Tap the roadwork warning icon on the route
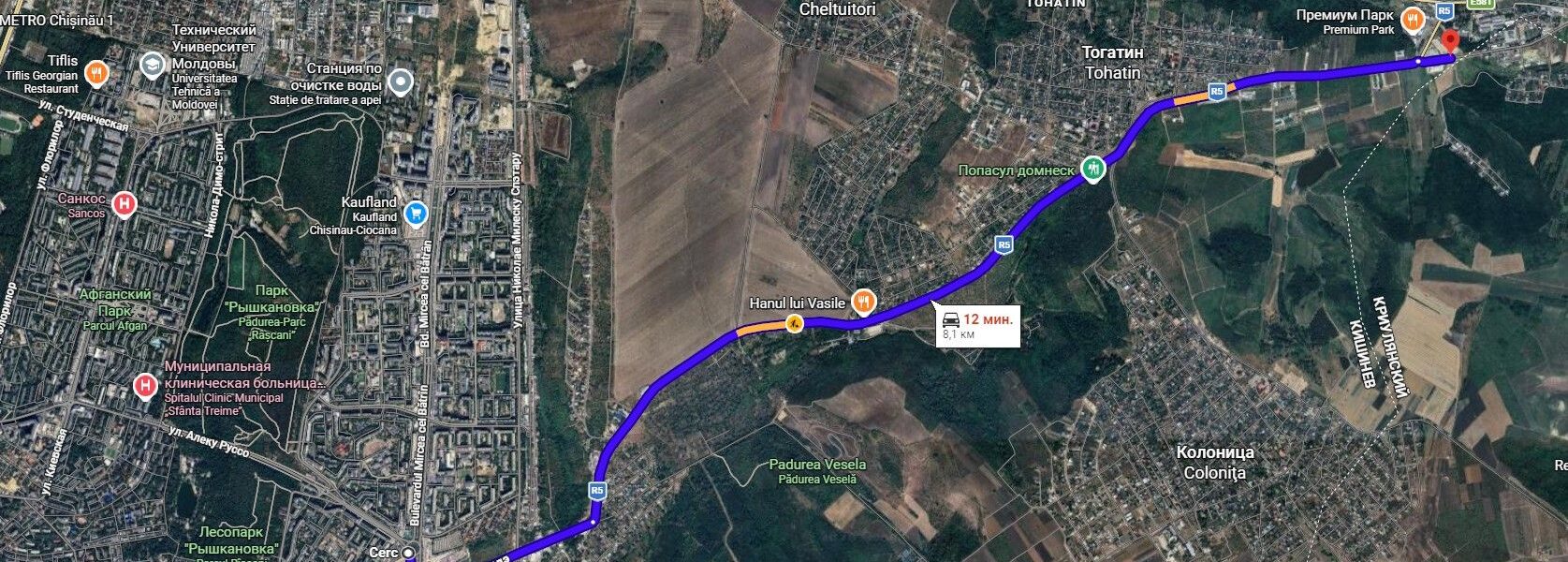 pyautogui.click(x=794, y=324)
